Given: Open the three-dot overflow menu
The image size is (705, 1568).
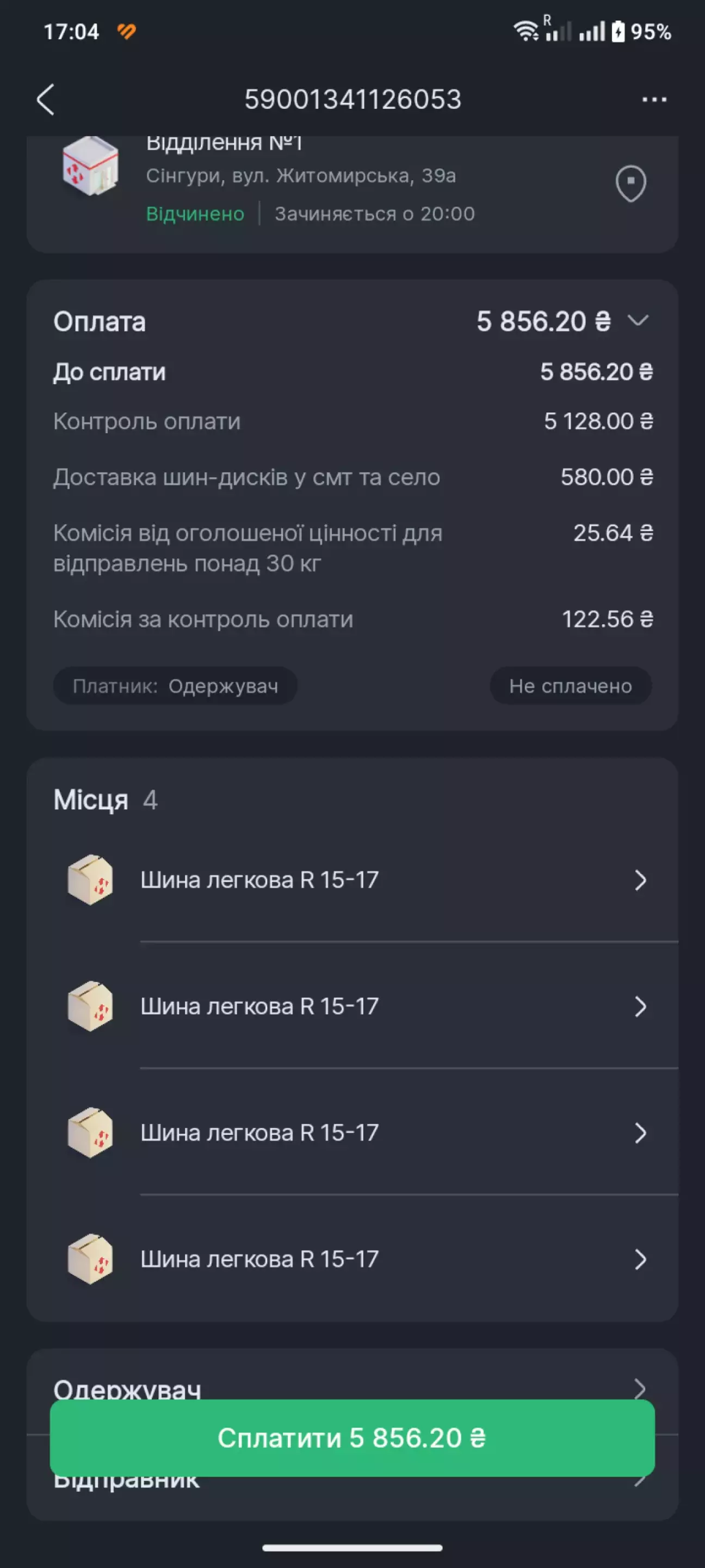Looking at the screenshot, I should click(654, 99).
